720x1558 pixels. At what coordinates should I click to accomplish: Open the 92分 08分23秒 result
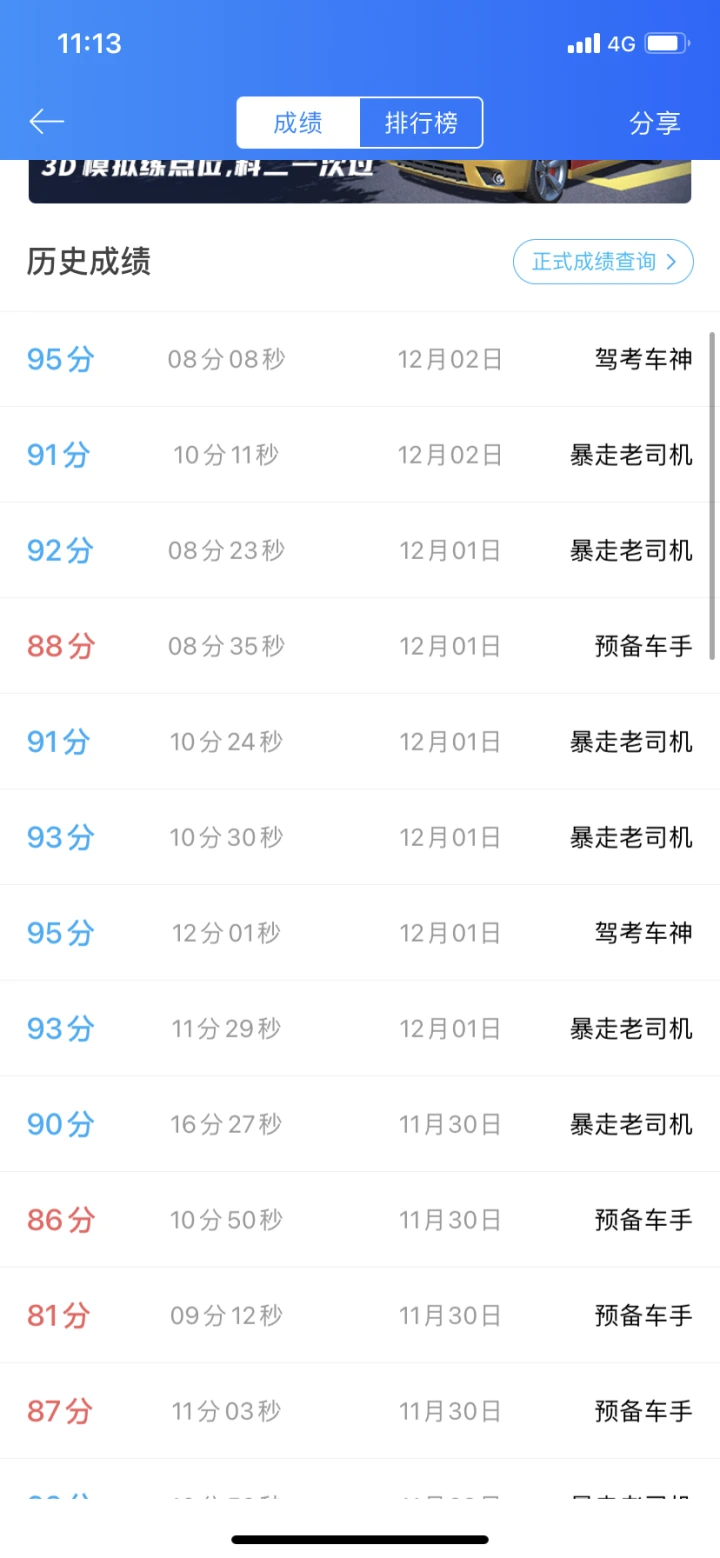pyautogui.click(x=360, y=550)
